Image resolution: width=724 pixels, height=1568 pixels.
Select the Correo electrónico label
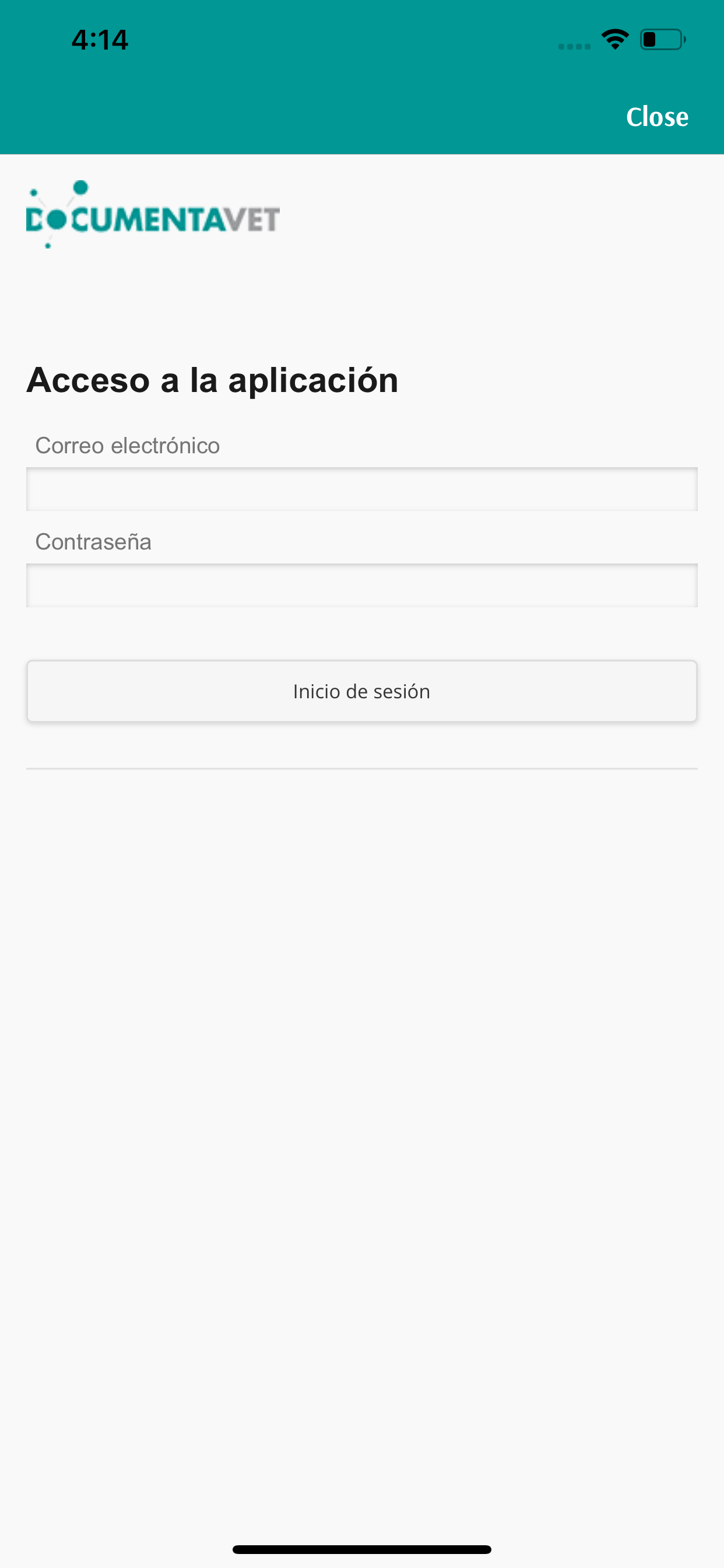coord(128,445)
